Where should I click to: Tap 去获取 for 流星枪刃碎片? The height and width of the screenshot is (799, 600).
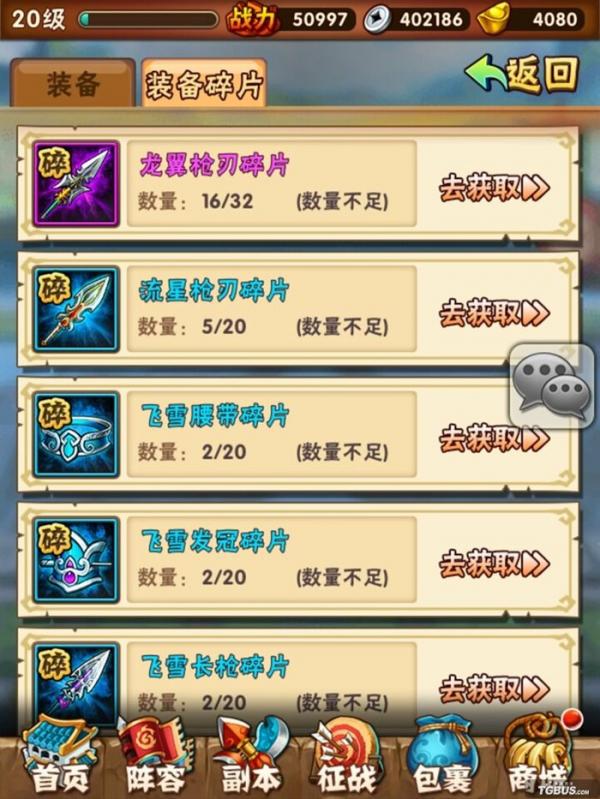[494, 311]
